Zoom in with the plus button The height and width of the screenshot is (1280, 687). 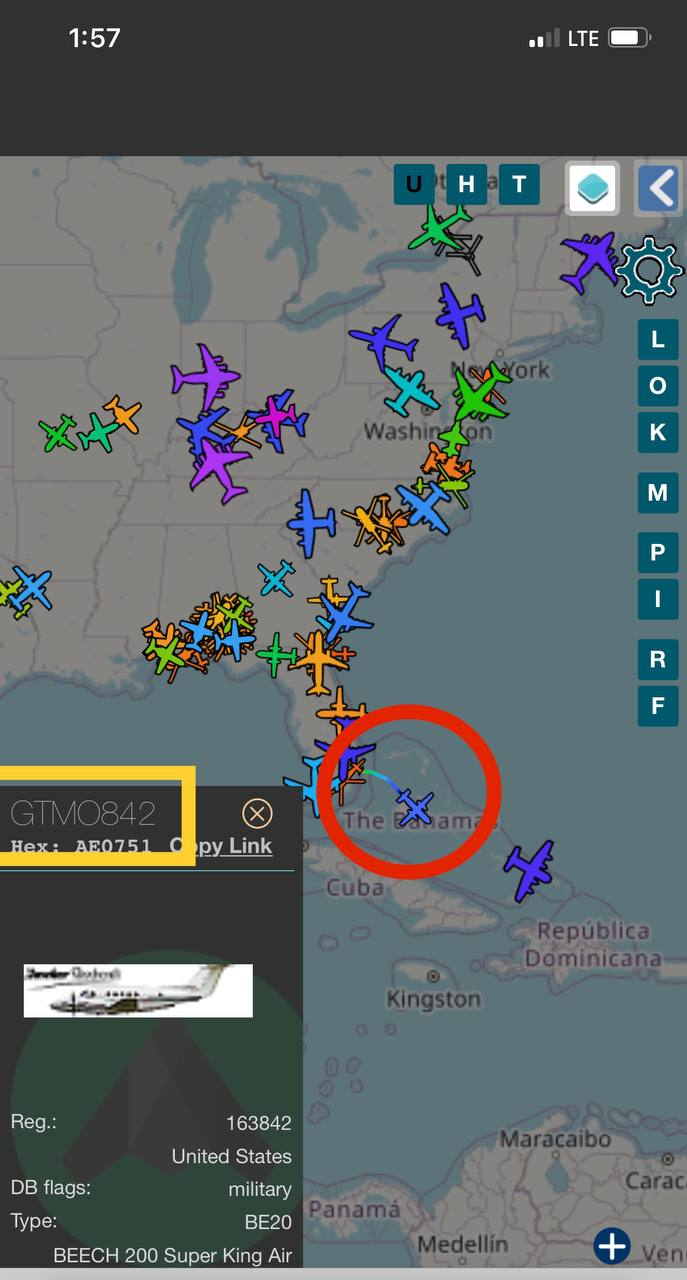[612, 1246]
